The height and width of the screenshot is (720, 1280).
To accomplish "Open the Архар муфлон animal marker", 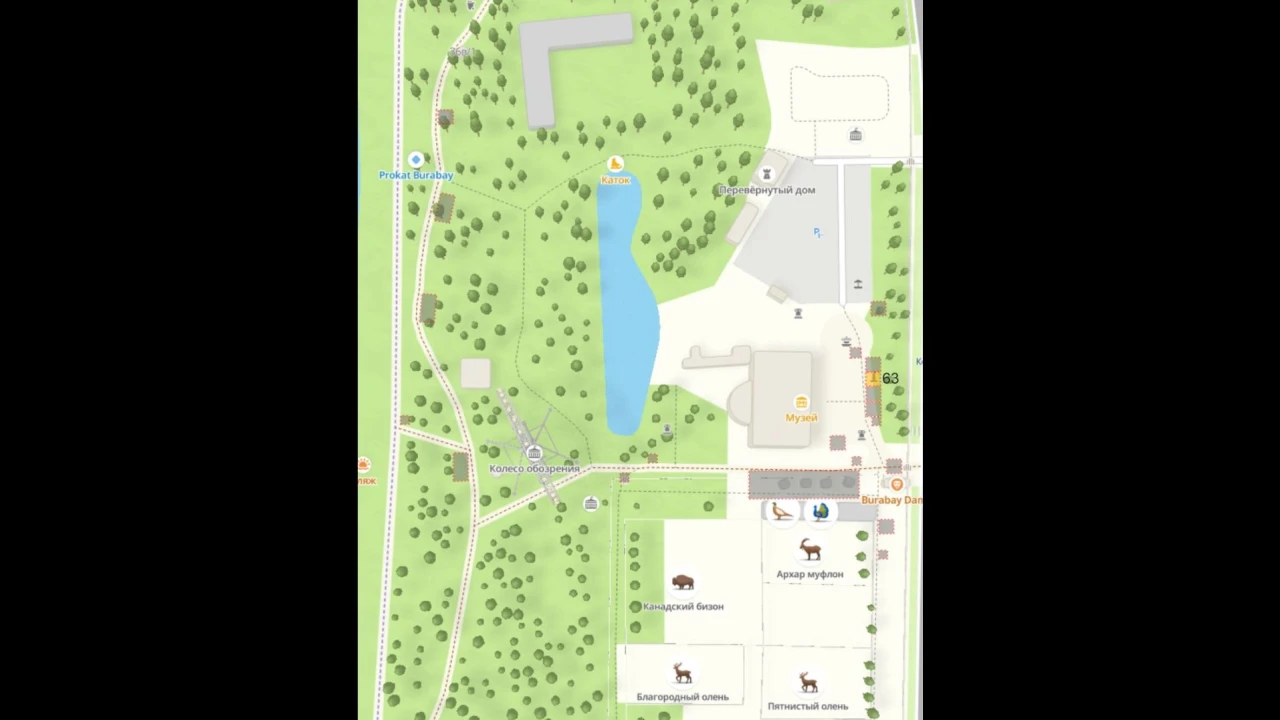I will 810,550.
